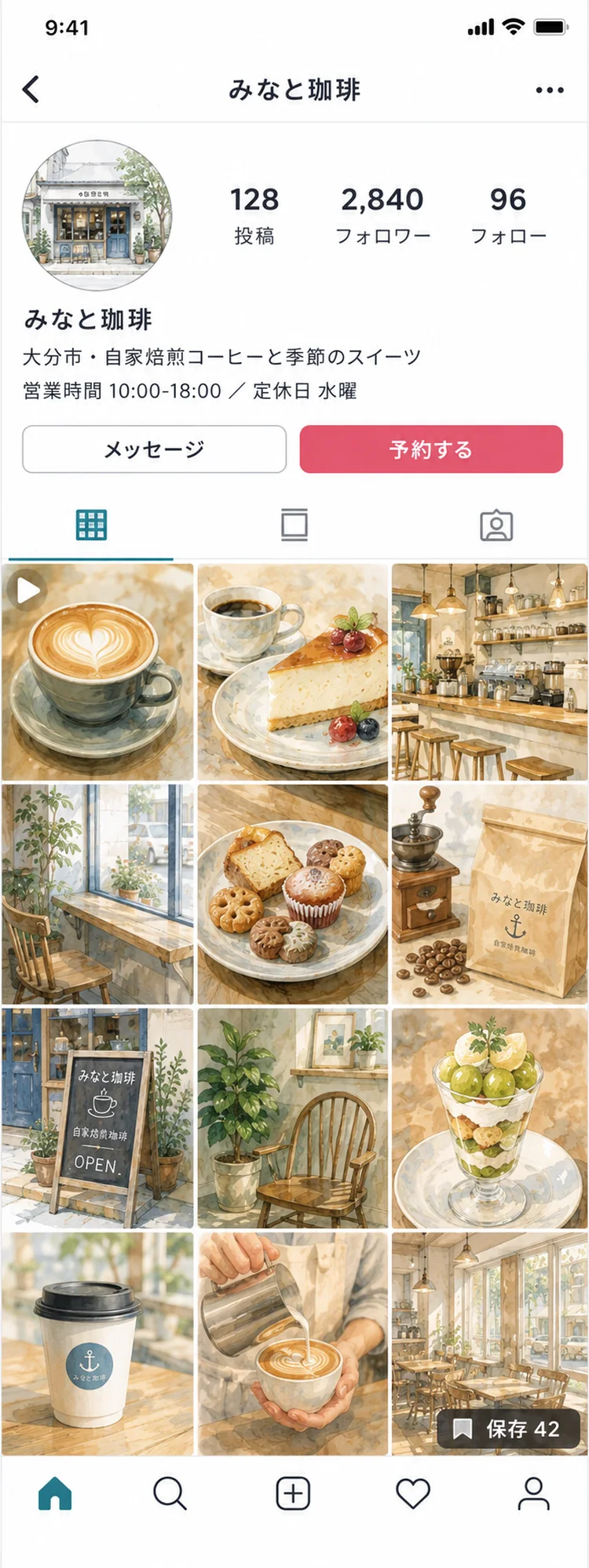Open the three-dot overflow menu
The width and height of the screenshot is (589, 1568).
click(x=549, y=90)
